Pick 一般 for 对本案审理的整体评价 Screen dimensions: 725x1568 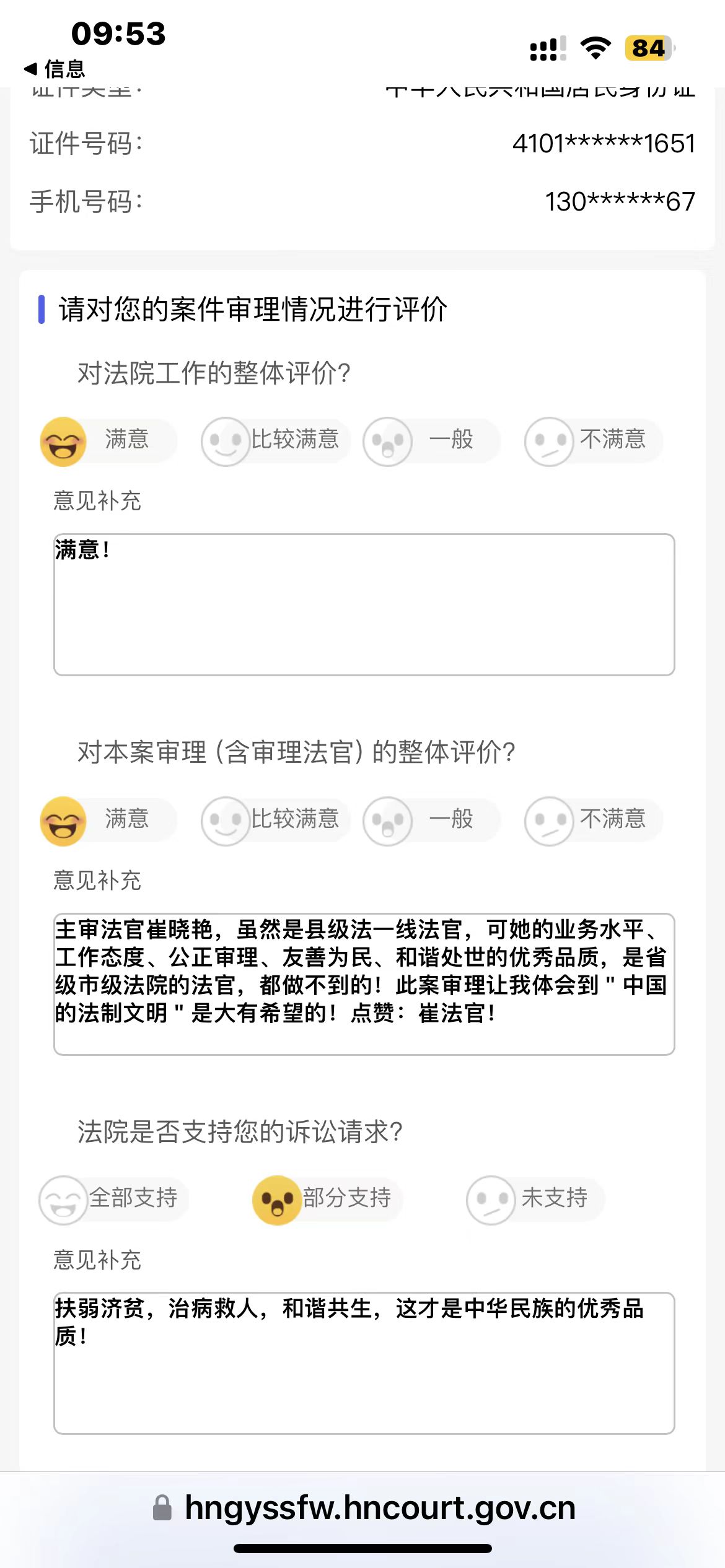[431, 821]
